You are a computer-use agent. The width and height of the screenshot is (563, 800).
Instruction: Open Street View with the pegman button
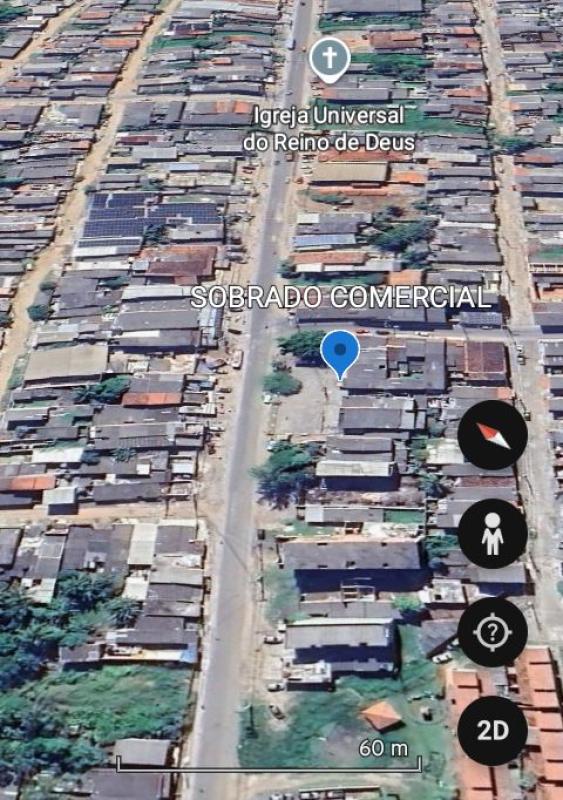(x=493, y=533)
